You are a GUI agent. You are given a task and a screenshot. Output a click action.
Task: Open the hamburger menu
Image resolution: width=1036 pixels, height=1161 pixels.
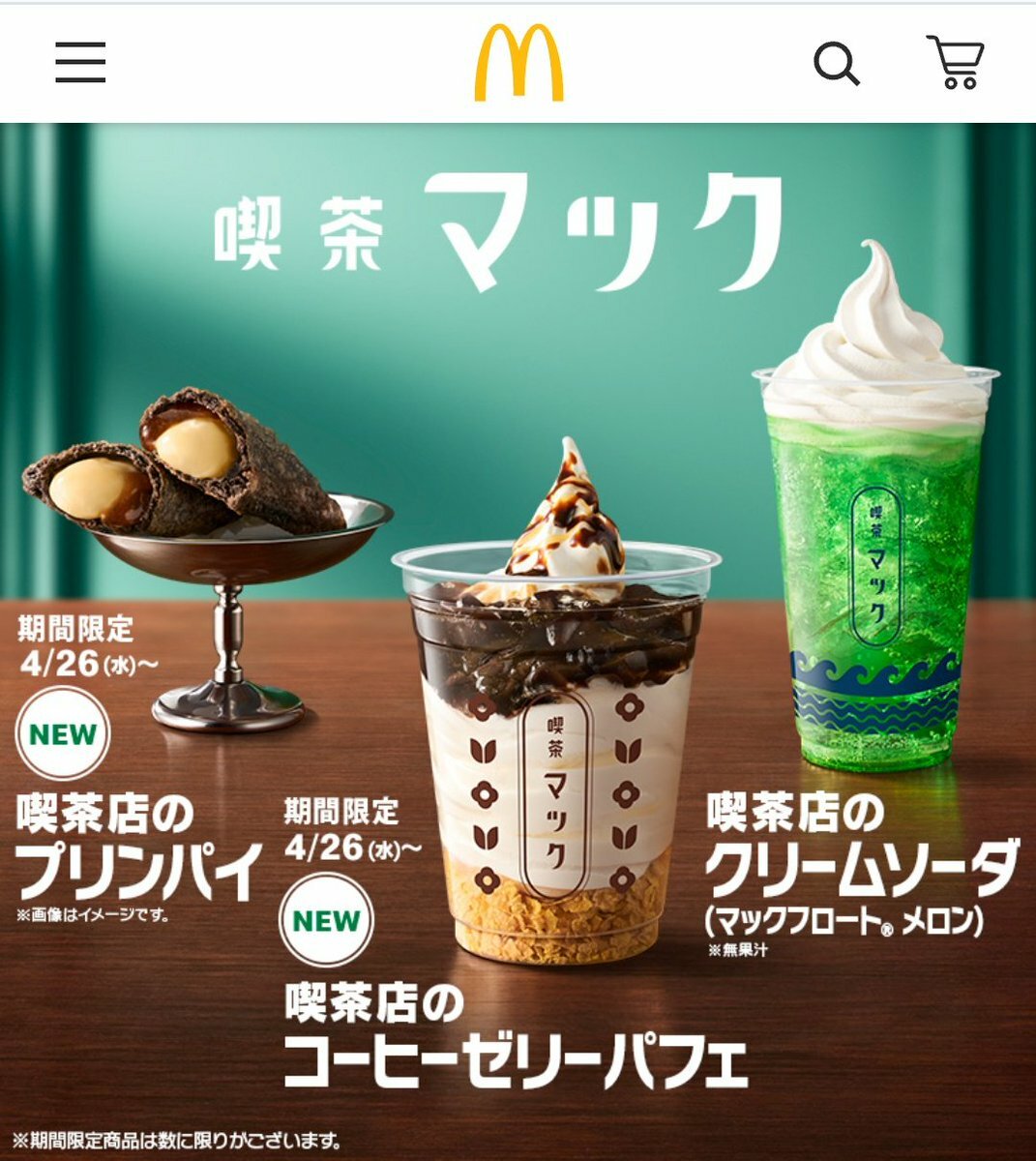tap(80, 64)
